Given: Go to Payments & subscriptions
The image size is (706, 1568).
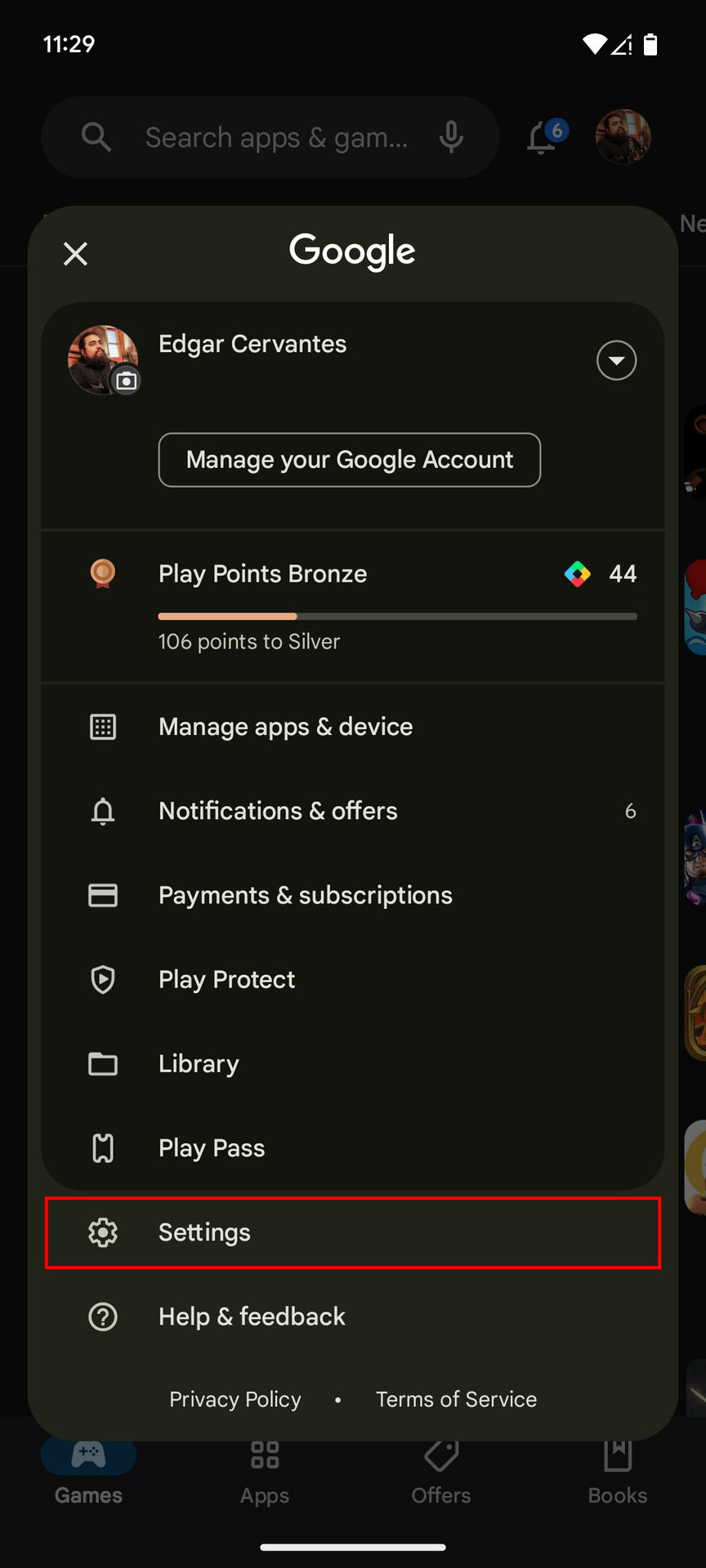Looking at the screenshot, I should (x=353, y=895).
